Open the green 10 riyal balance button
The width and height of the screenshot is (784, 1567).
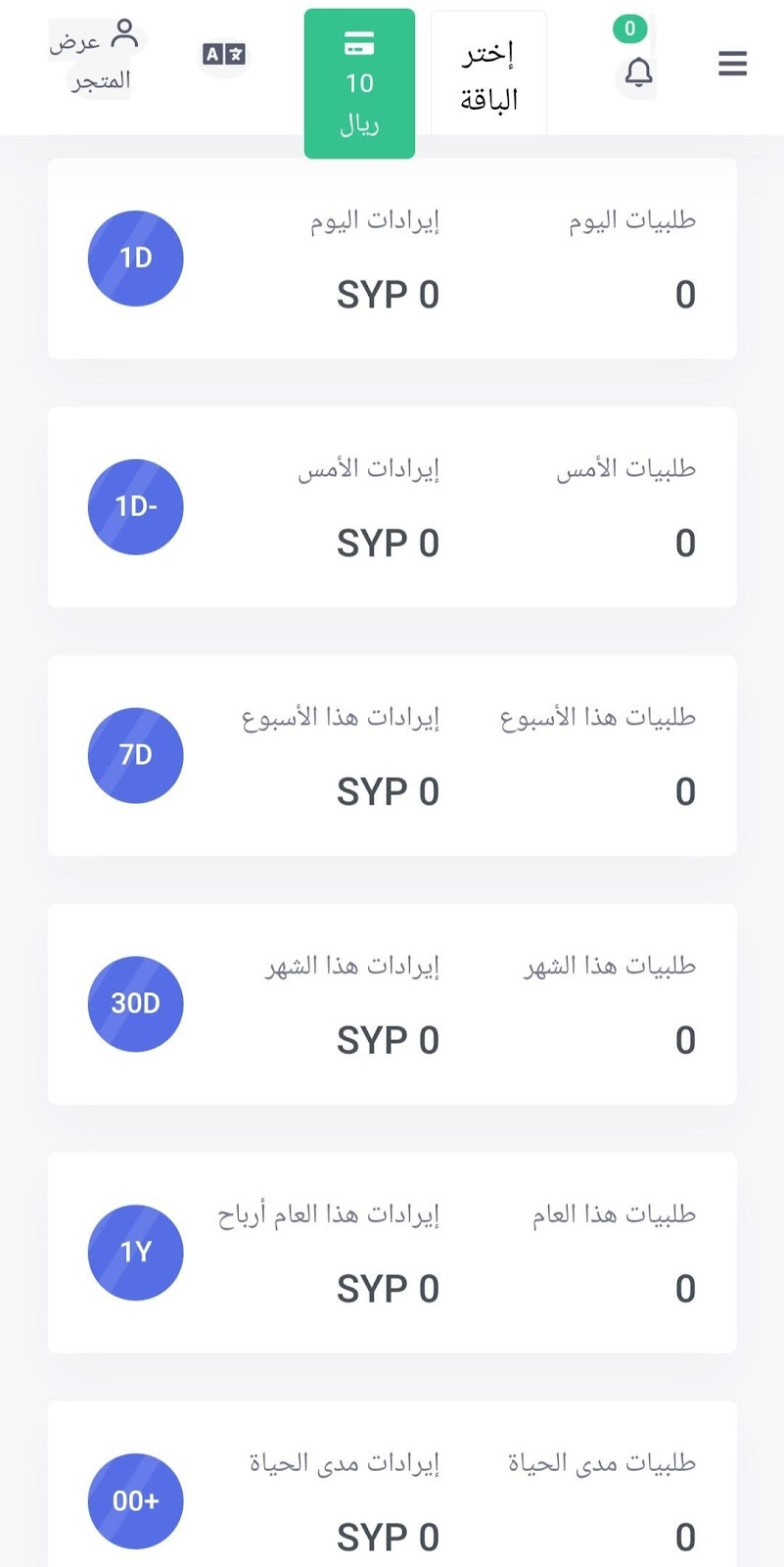[x=359, y=83]
